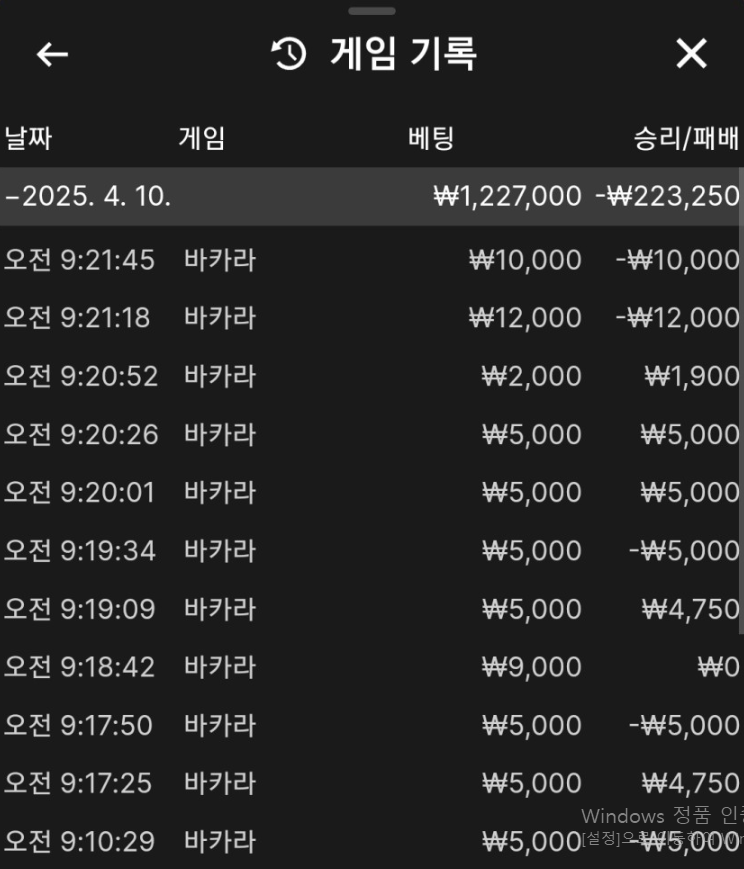Screen dimensions: 744x869
Task: Select the 9:17:50 losing baccarat entry
Action: pyautogui.click(x=372, y=724)
